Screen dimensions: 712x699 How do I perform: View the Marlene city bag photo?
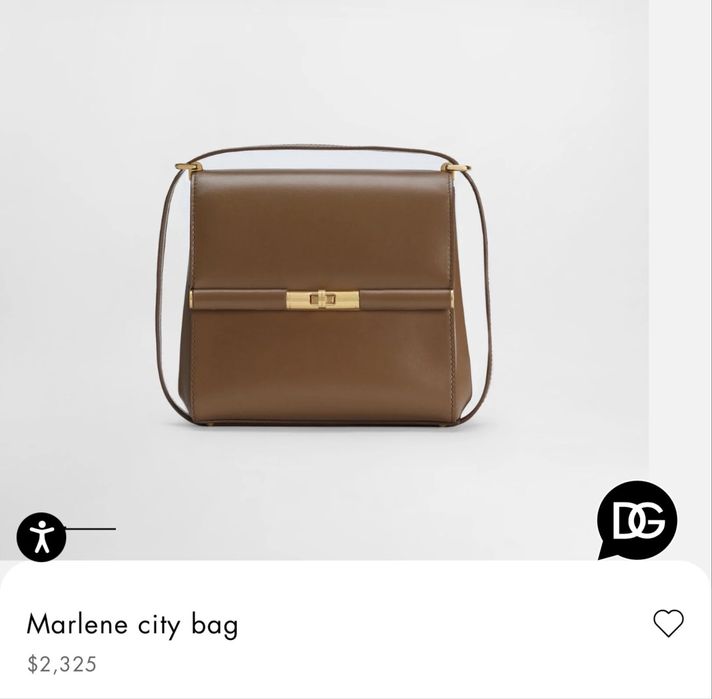click(x=323, y=288)
